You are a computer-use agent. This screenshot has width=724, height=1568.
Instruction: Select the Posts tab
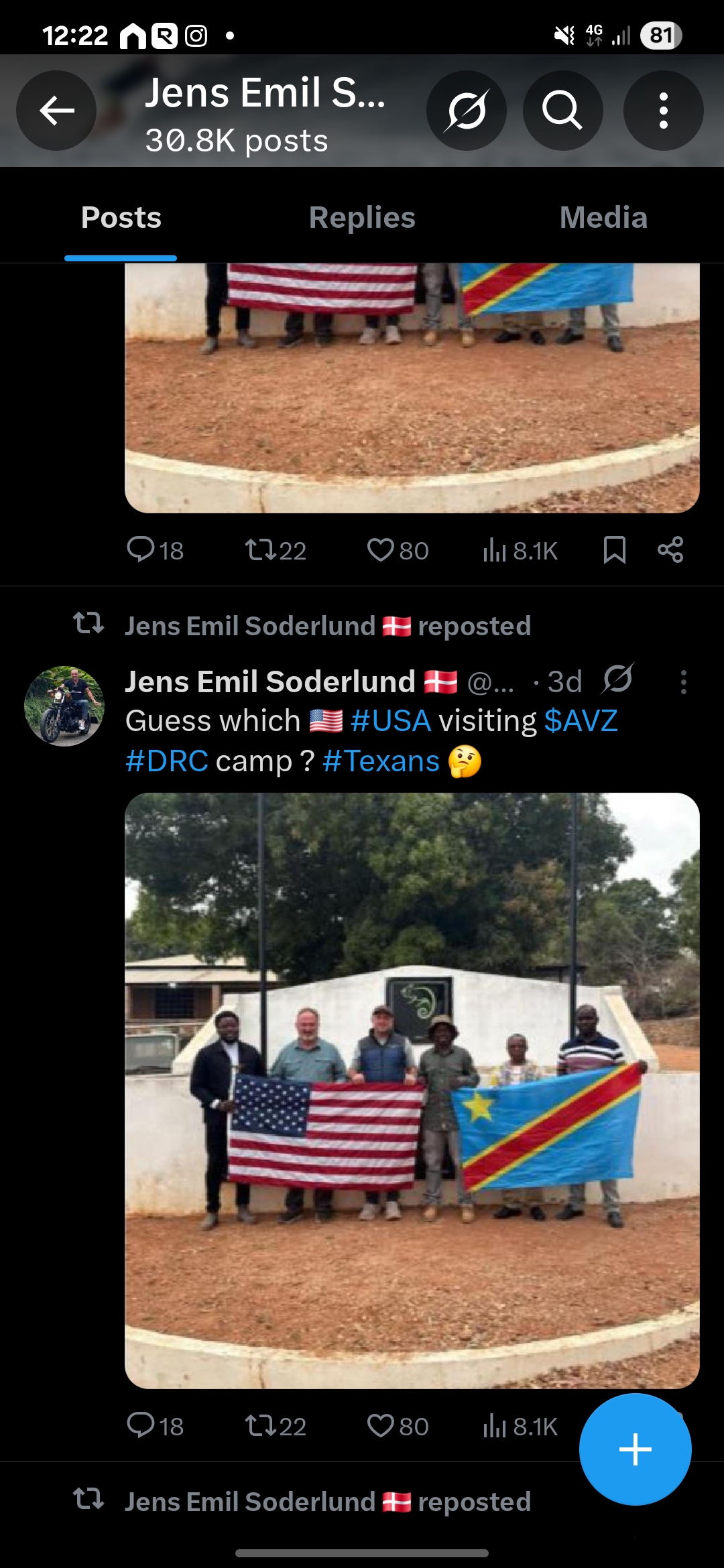121,218
